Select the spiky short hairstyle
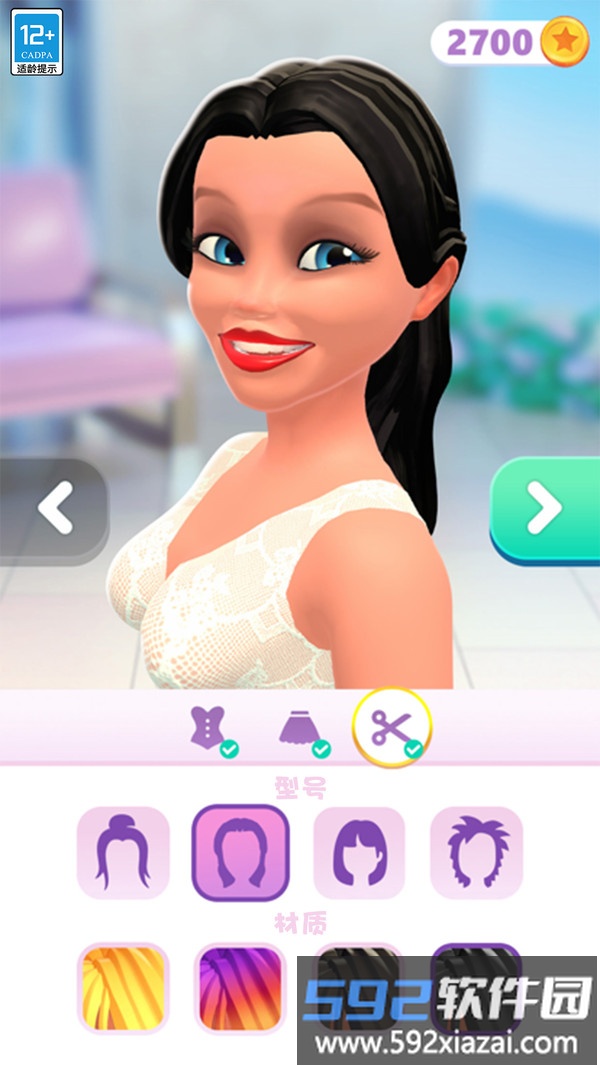Viewport: 600px width, 1066px height. [477, 852]
